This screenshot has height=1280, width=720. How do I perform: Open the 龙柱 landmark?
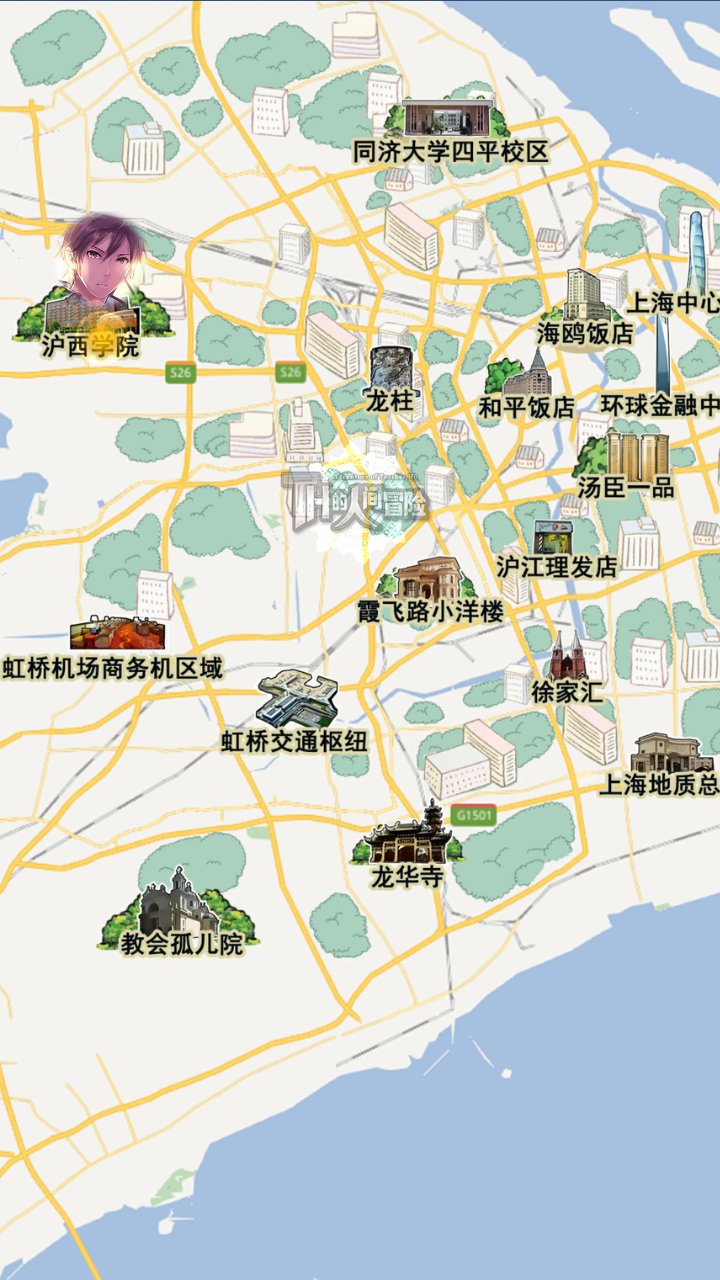390,381
